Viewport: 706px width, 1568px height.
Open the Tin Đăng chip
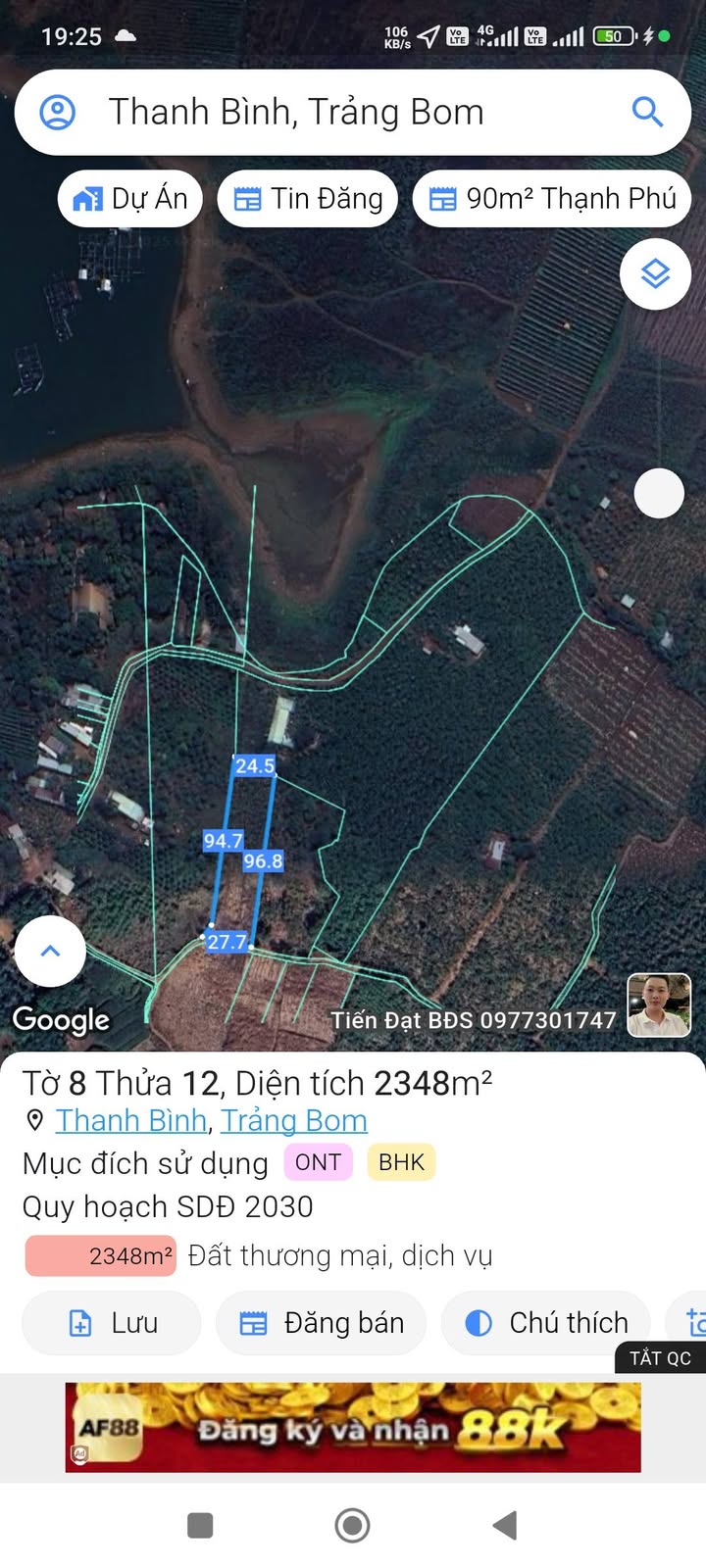tap(308, 199)
